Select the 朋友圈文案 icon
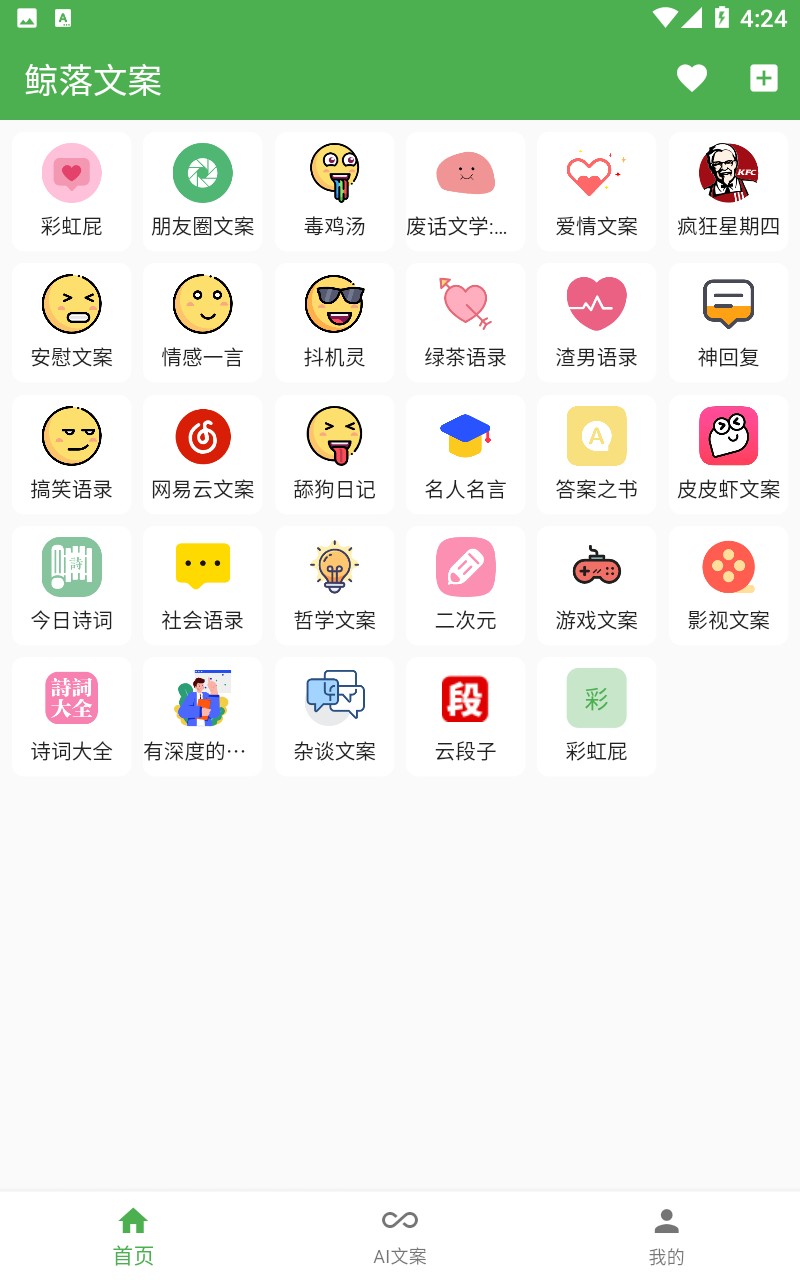This screenshot has height=1280, width=800. (202, 172)
